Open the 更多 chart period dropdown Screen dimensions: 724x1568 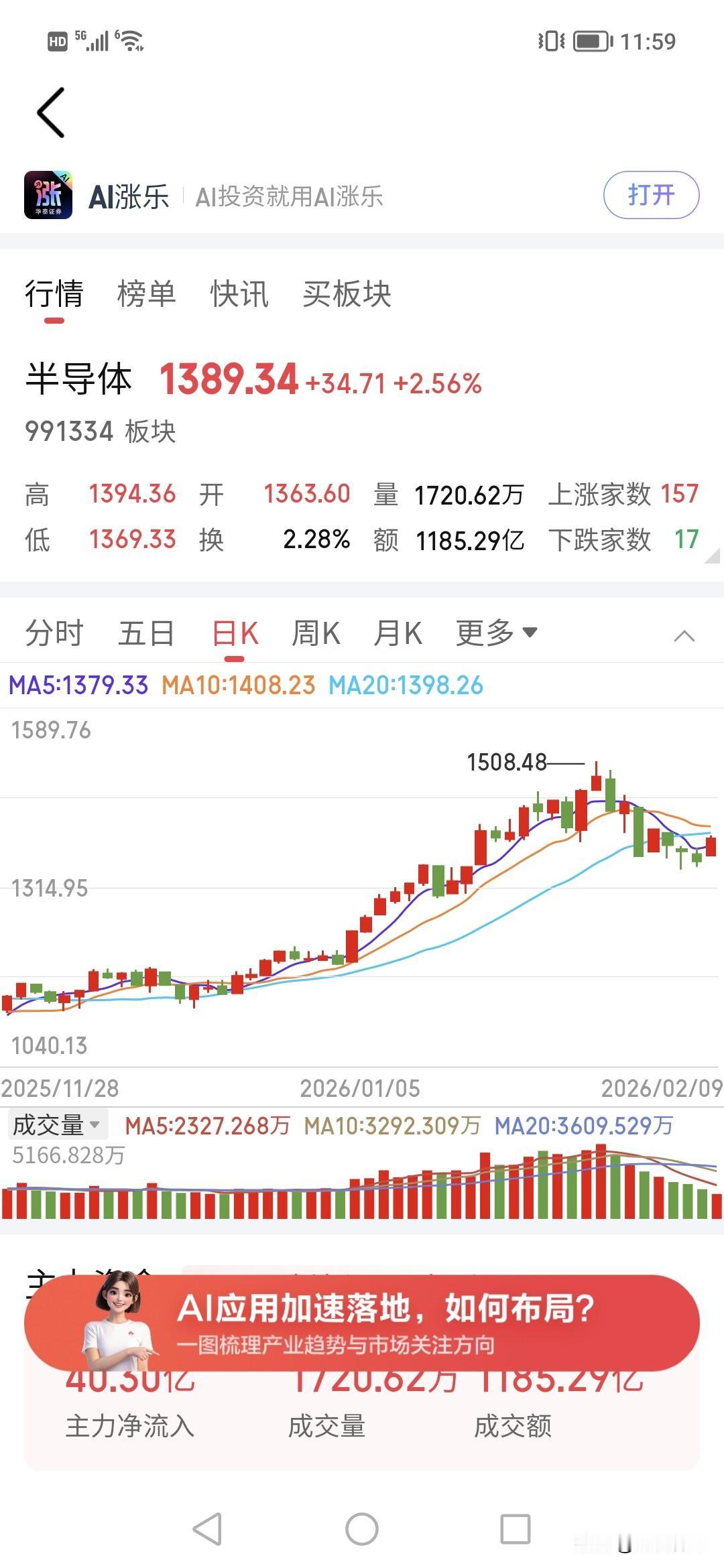(x=493, y=631)
